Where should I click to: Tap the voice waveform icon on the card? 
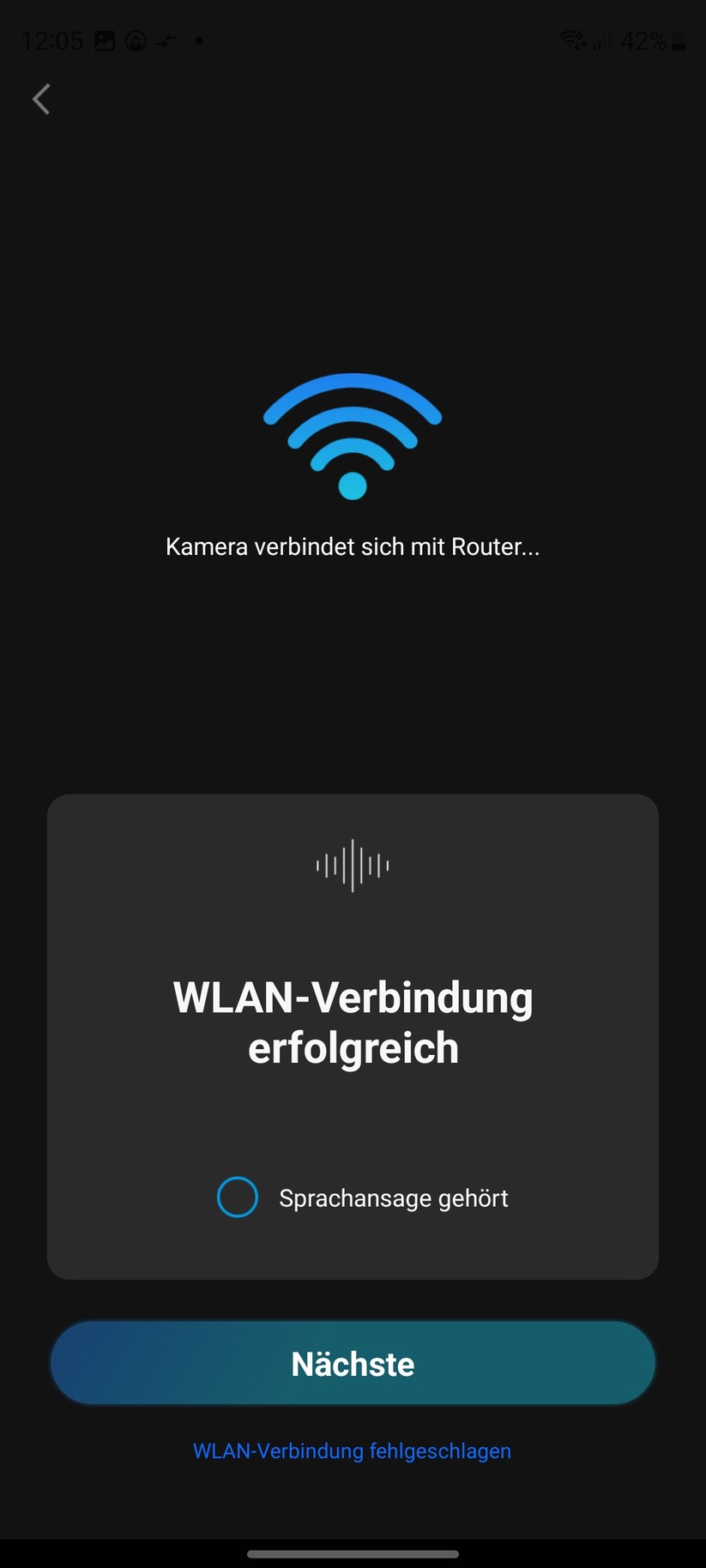point(353,865)
